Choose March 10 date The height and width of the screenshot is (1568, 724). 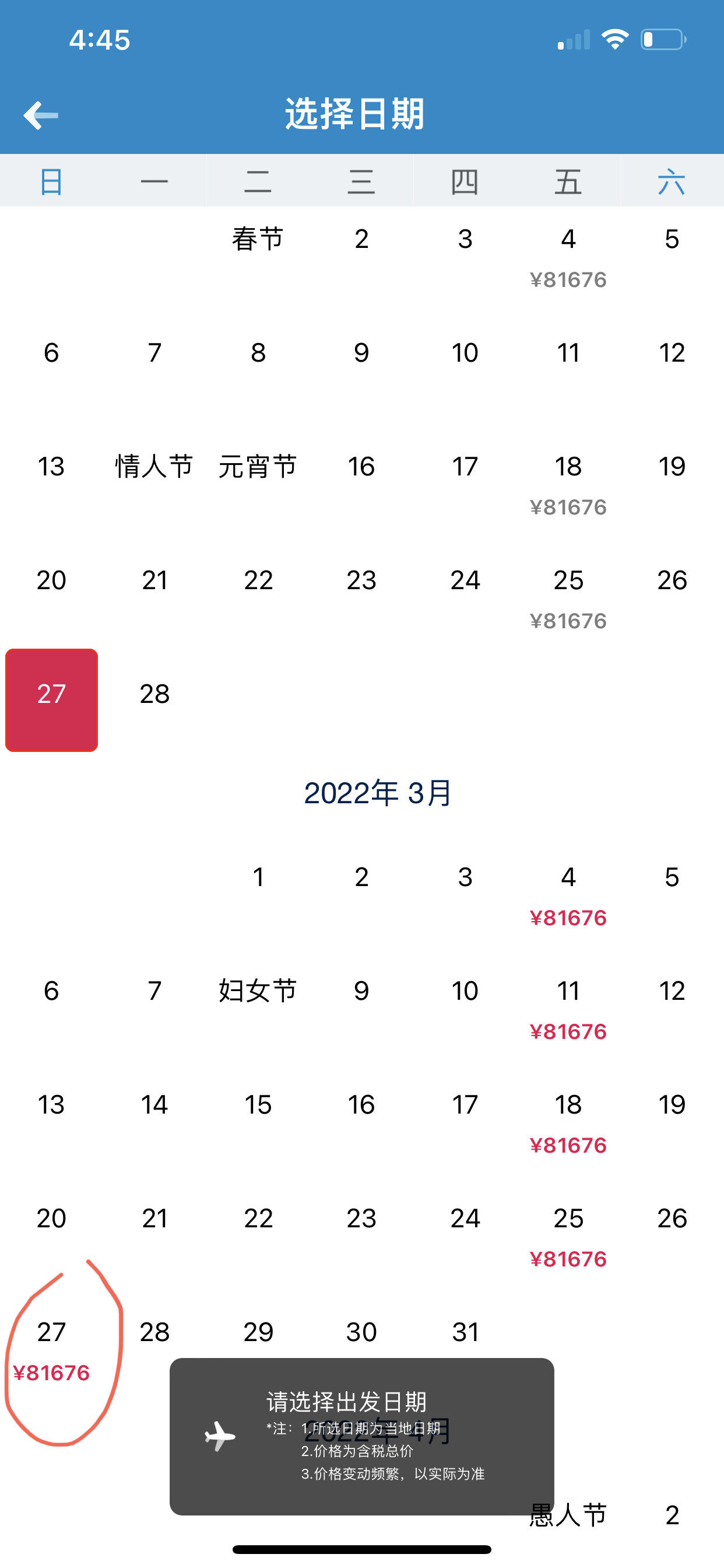(465, 991)
